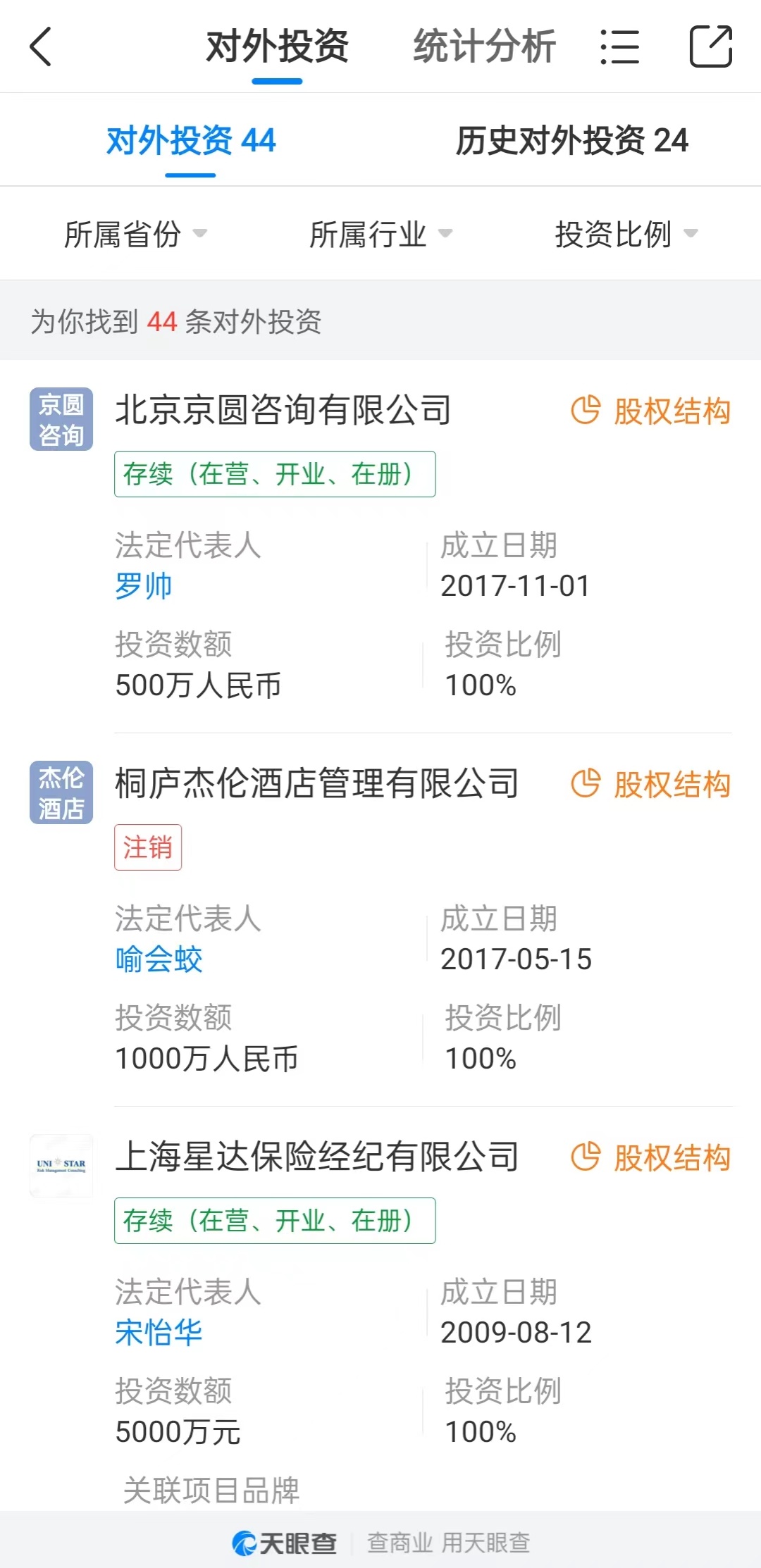Expand the 所属省份 filter

point(135,234)
